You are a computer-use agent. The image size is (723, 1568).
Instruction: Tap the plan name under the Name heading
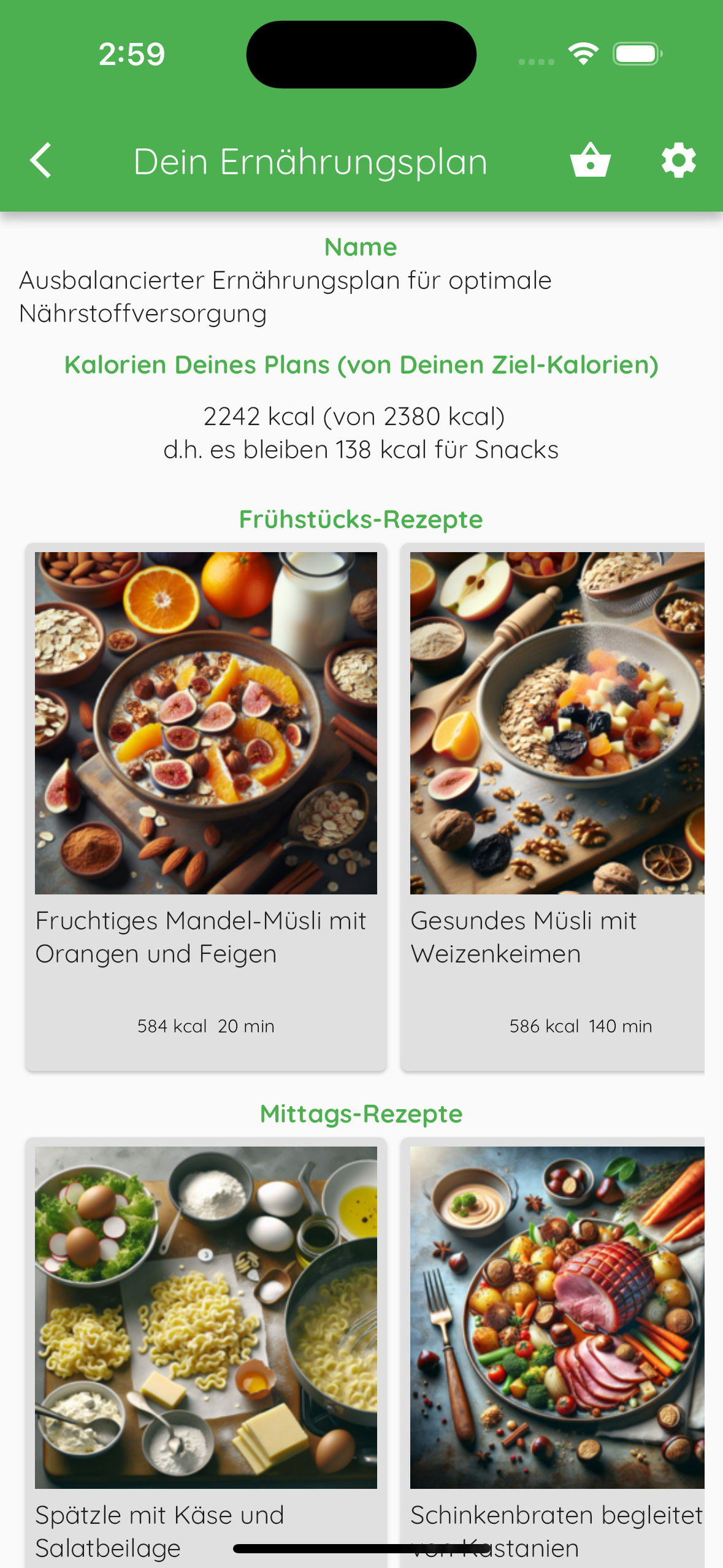tap(285, 296)
